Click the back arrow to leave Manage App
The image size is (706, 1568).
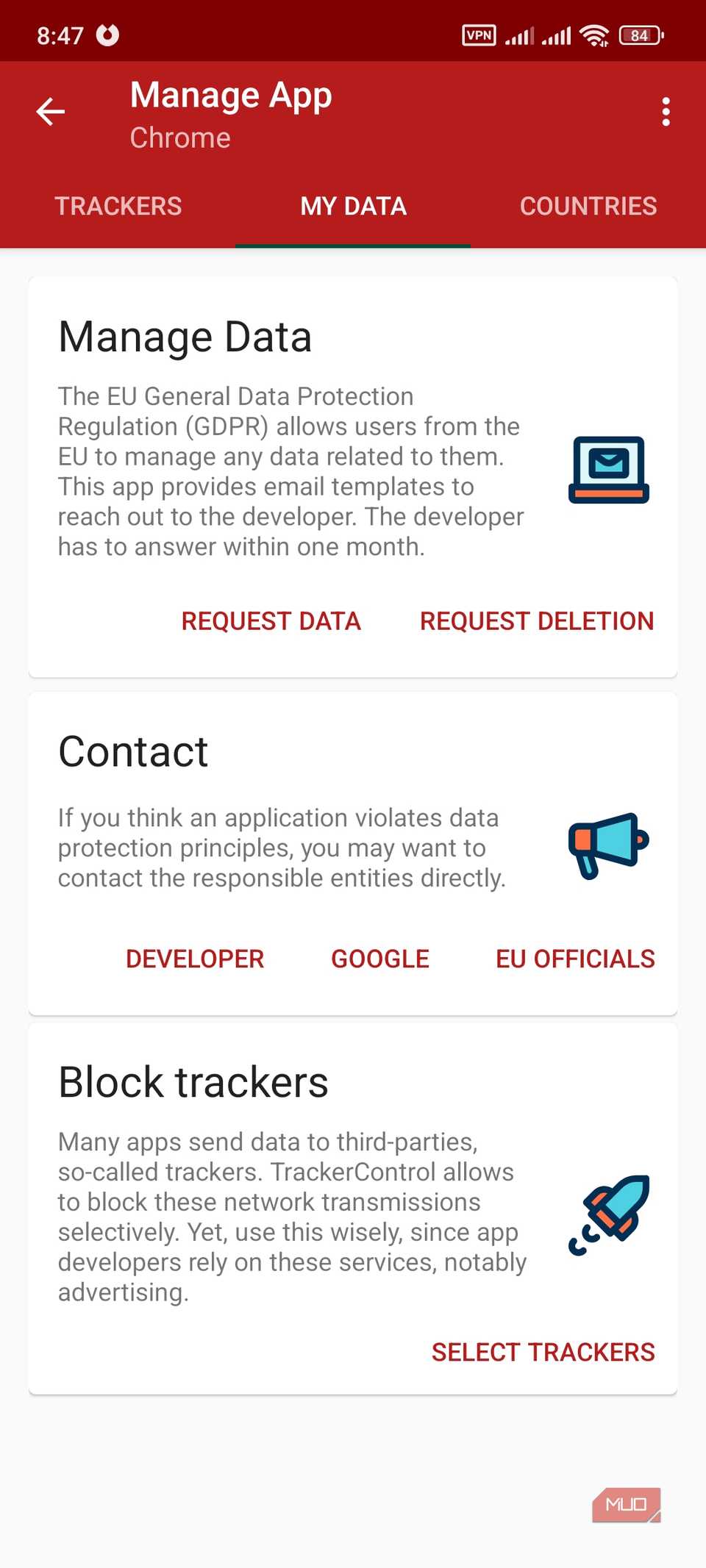[x=50, y=111]
